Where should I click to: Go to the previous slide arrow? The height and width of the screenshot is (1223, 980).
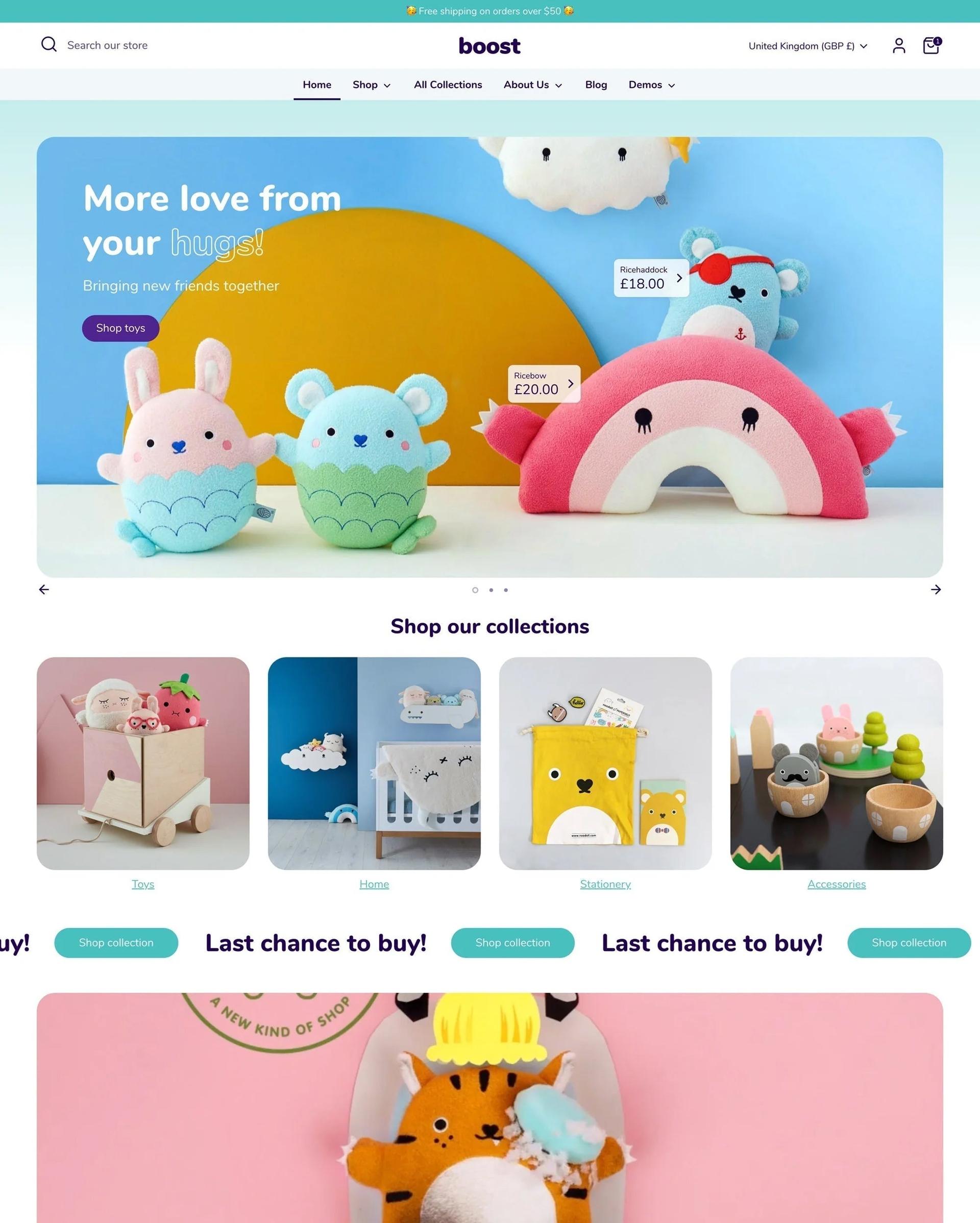click(44, 590)
